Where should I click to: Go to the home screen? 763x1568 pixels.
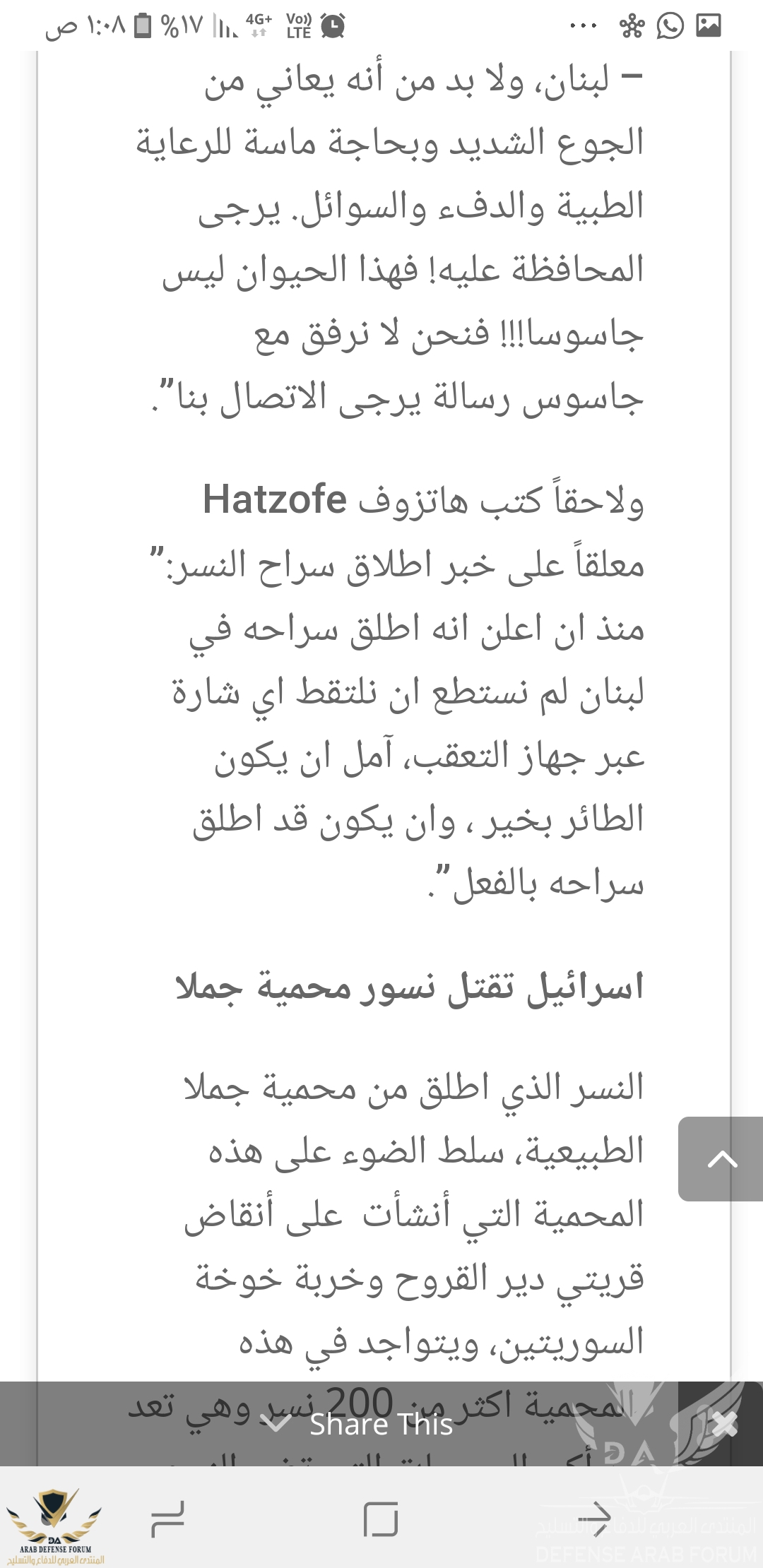click(x=381, y=1519)
